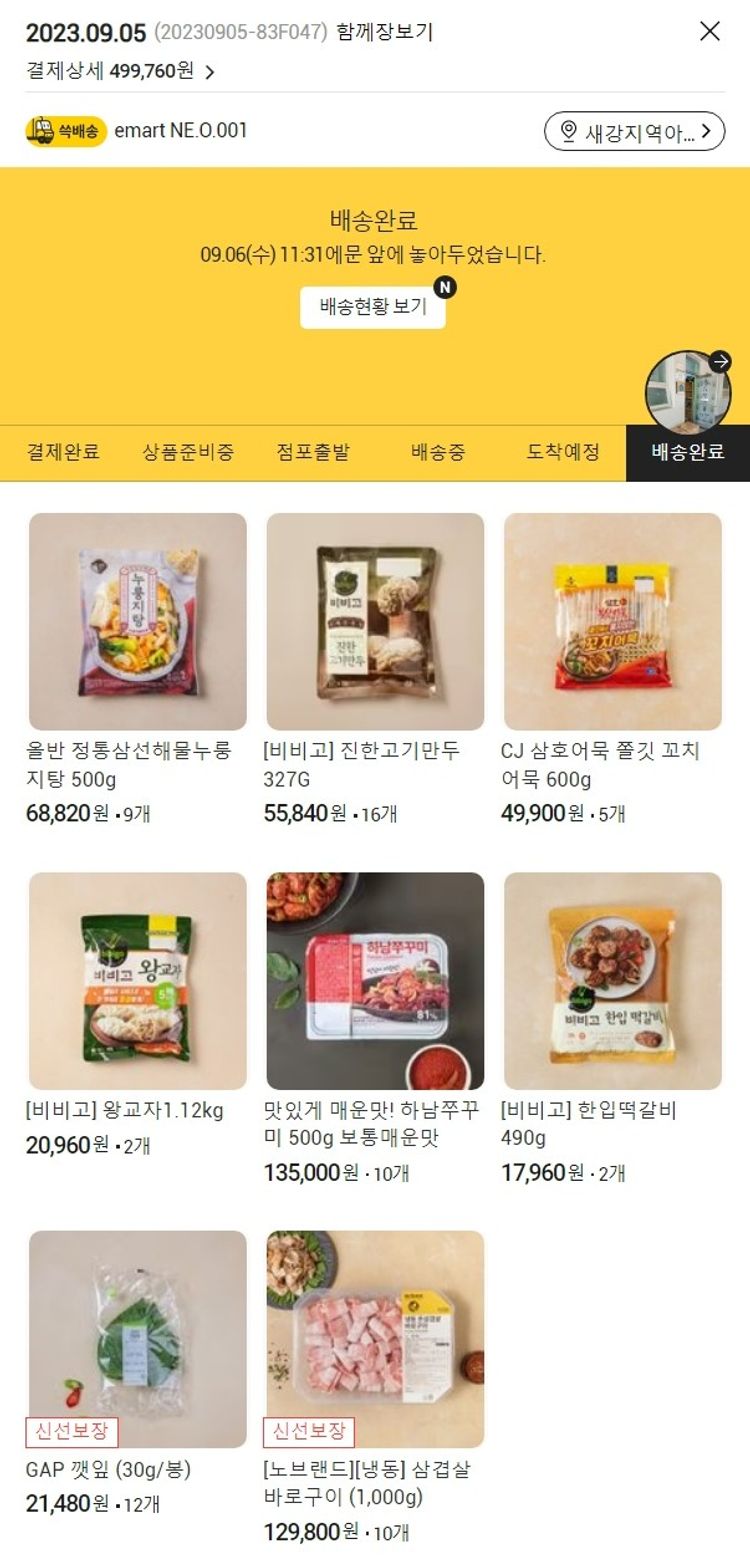Open GAP 깻잎 (30g/봉) item
Image resolution: width=750 pixels, height=1561 pixels.
[x=138, y=1338]
